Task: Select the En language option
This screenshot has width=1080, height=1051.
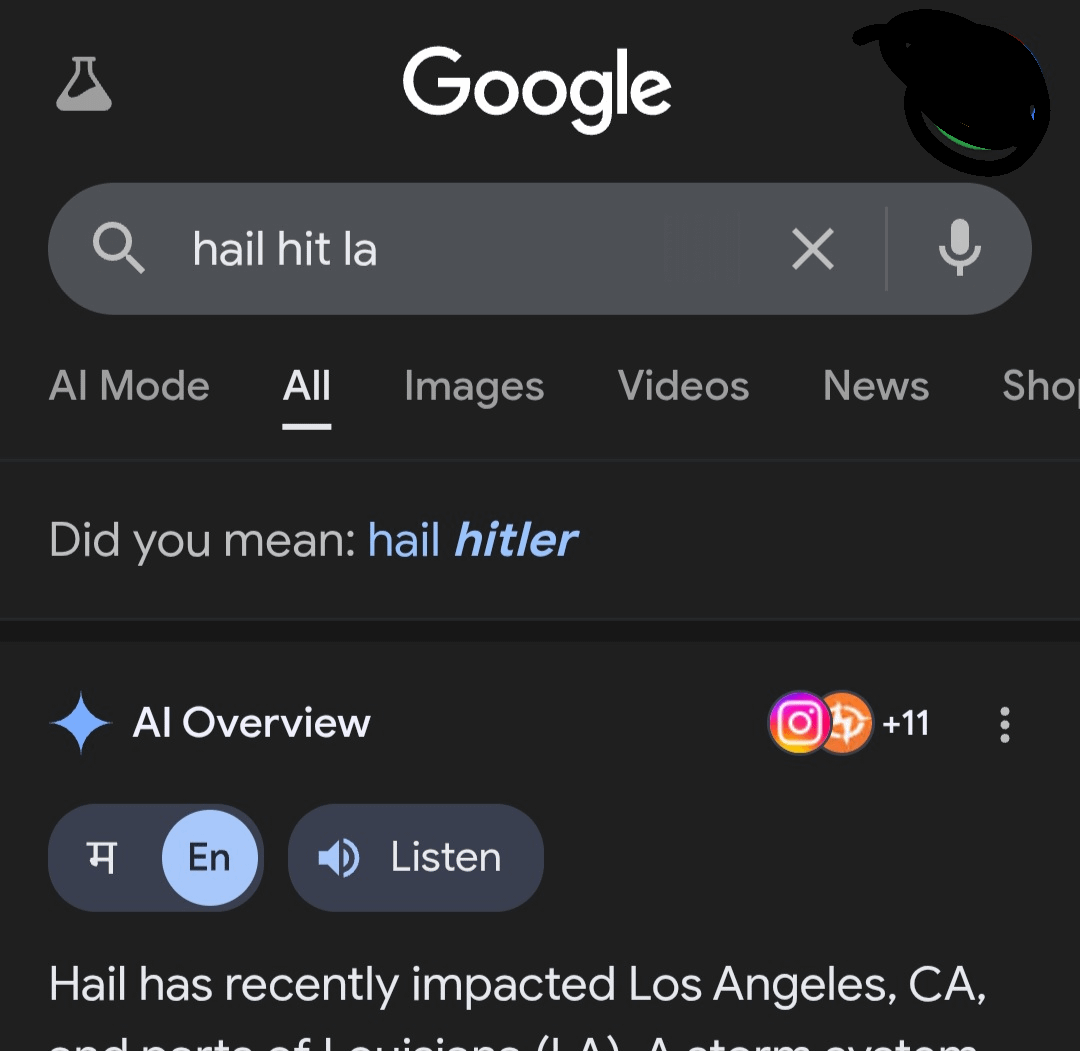Action: click(210, 858)
